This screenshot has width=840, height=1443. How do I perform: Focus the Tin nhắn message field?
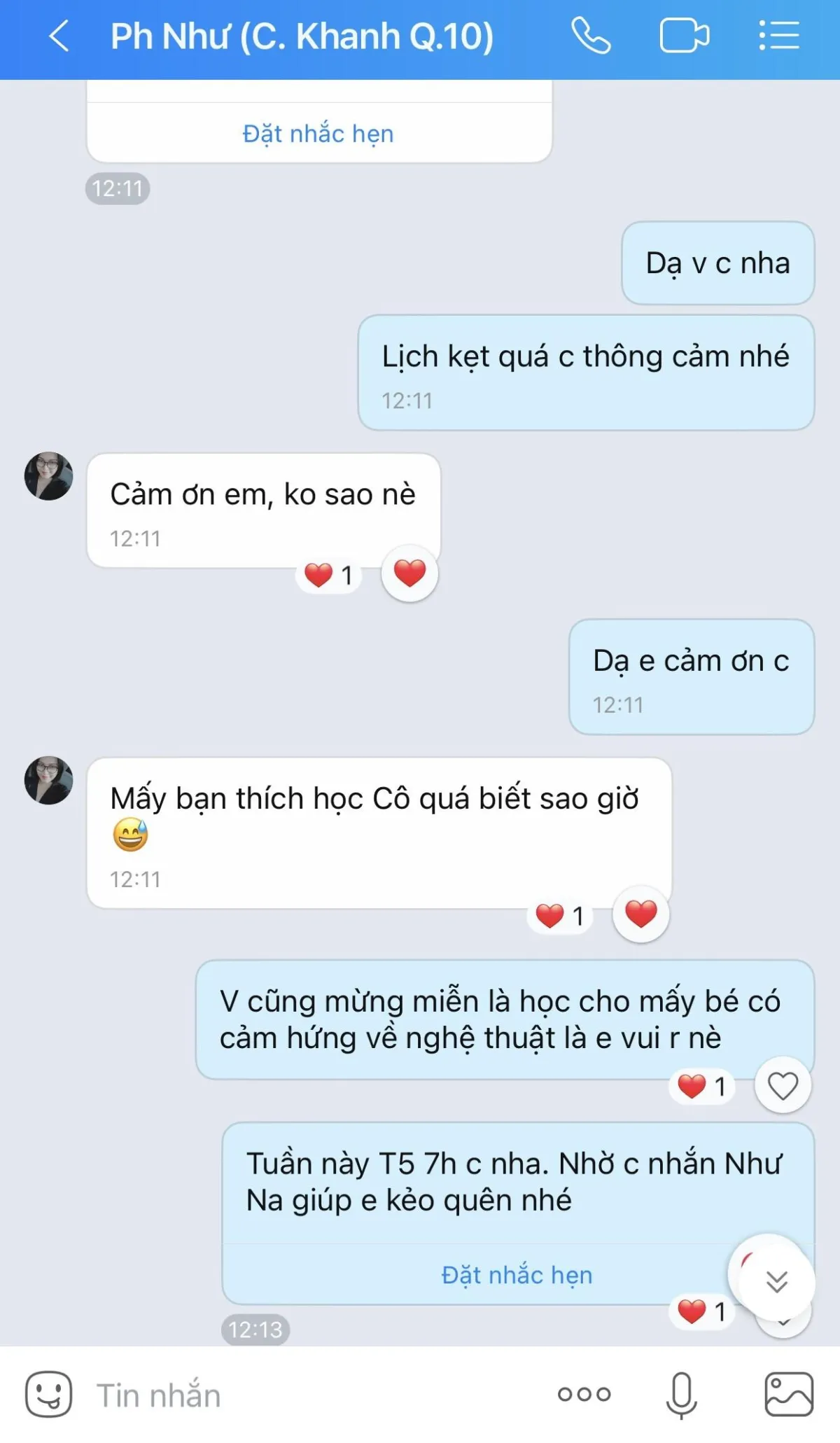(x=315, y=1395)
